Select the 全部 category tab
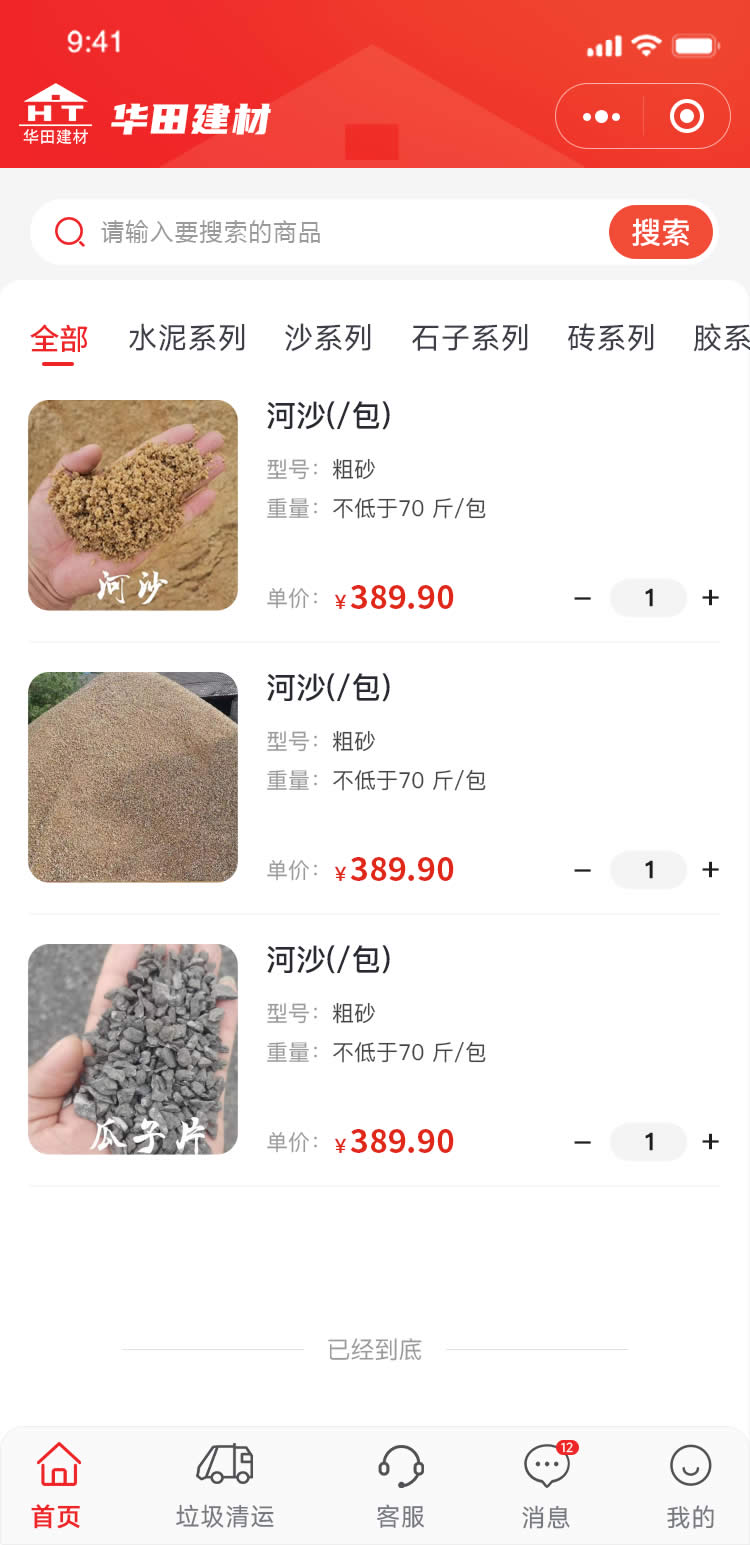The height and width of the screenshot is (1545, 750). point(57,339)
